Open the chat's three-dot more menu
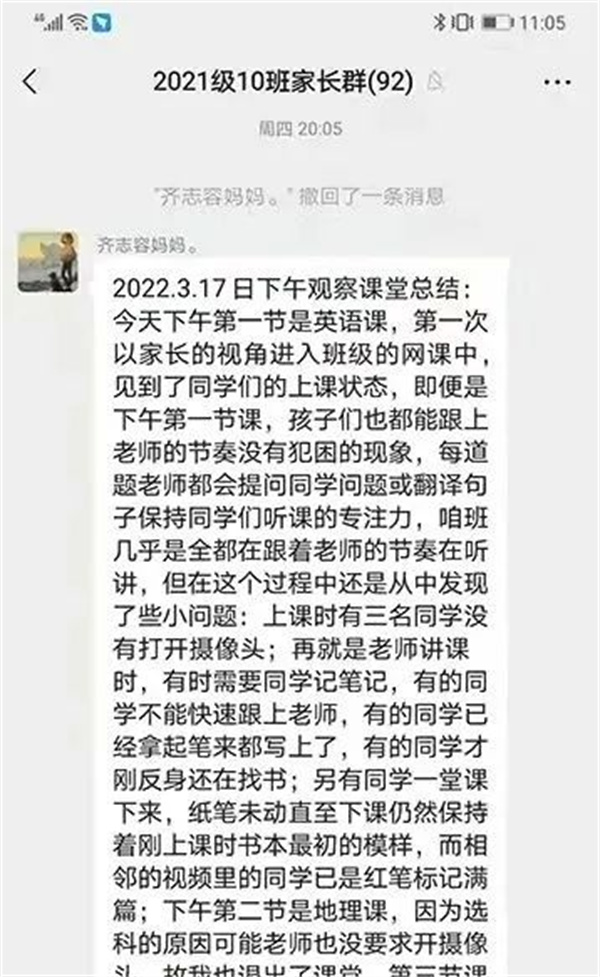The width and height of the screenshot is (600, 977). (x=557, y=82)
